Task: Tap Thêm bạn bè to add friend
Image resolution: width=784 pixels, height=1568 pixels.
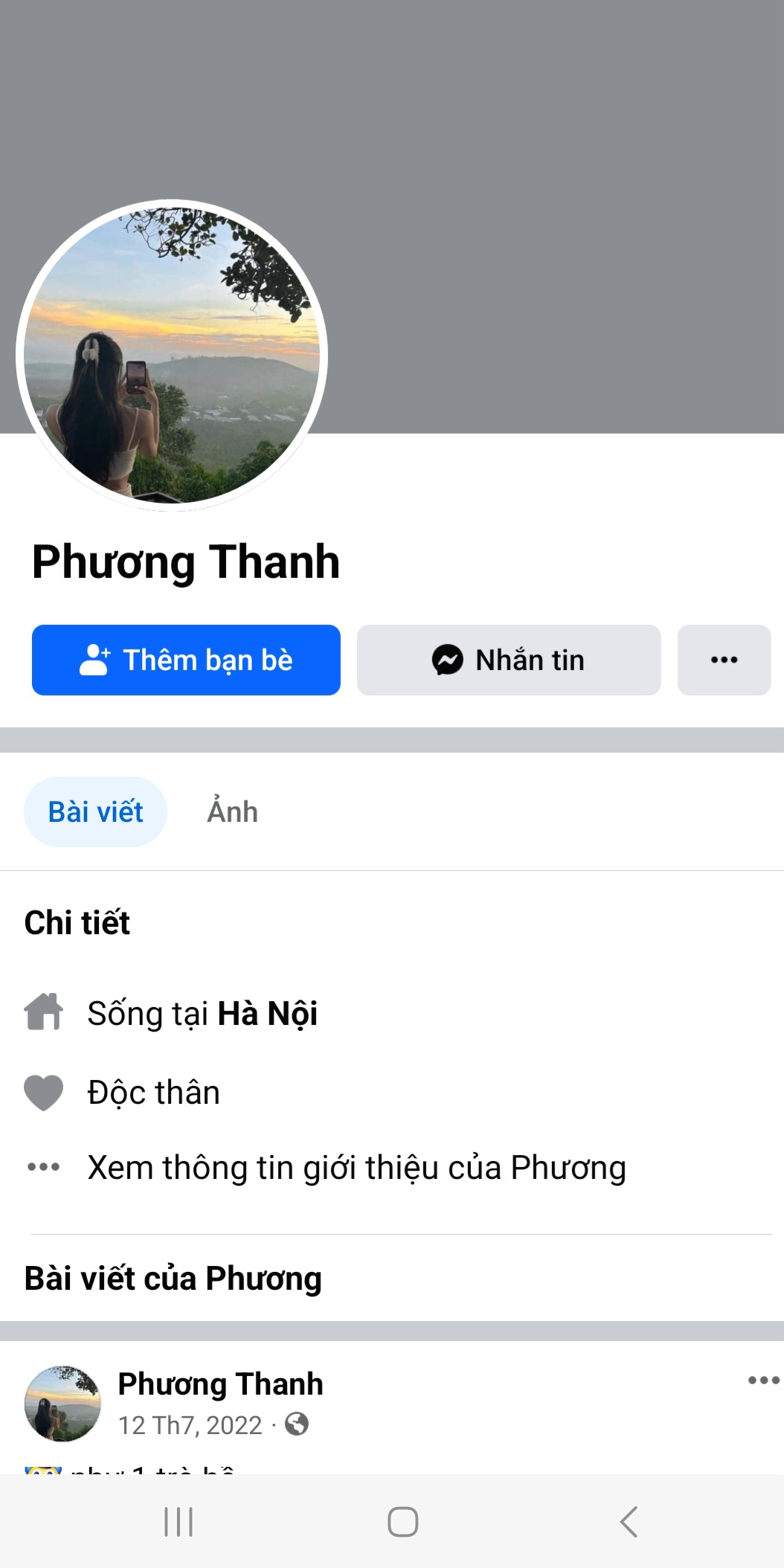Action: (186, 660)
